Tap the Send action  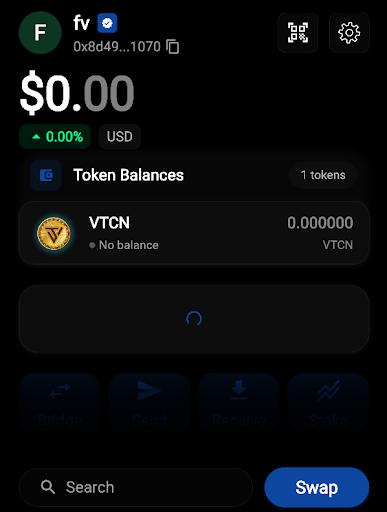(149, 403)
